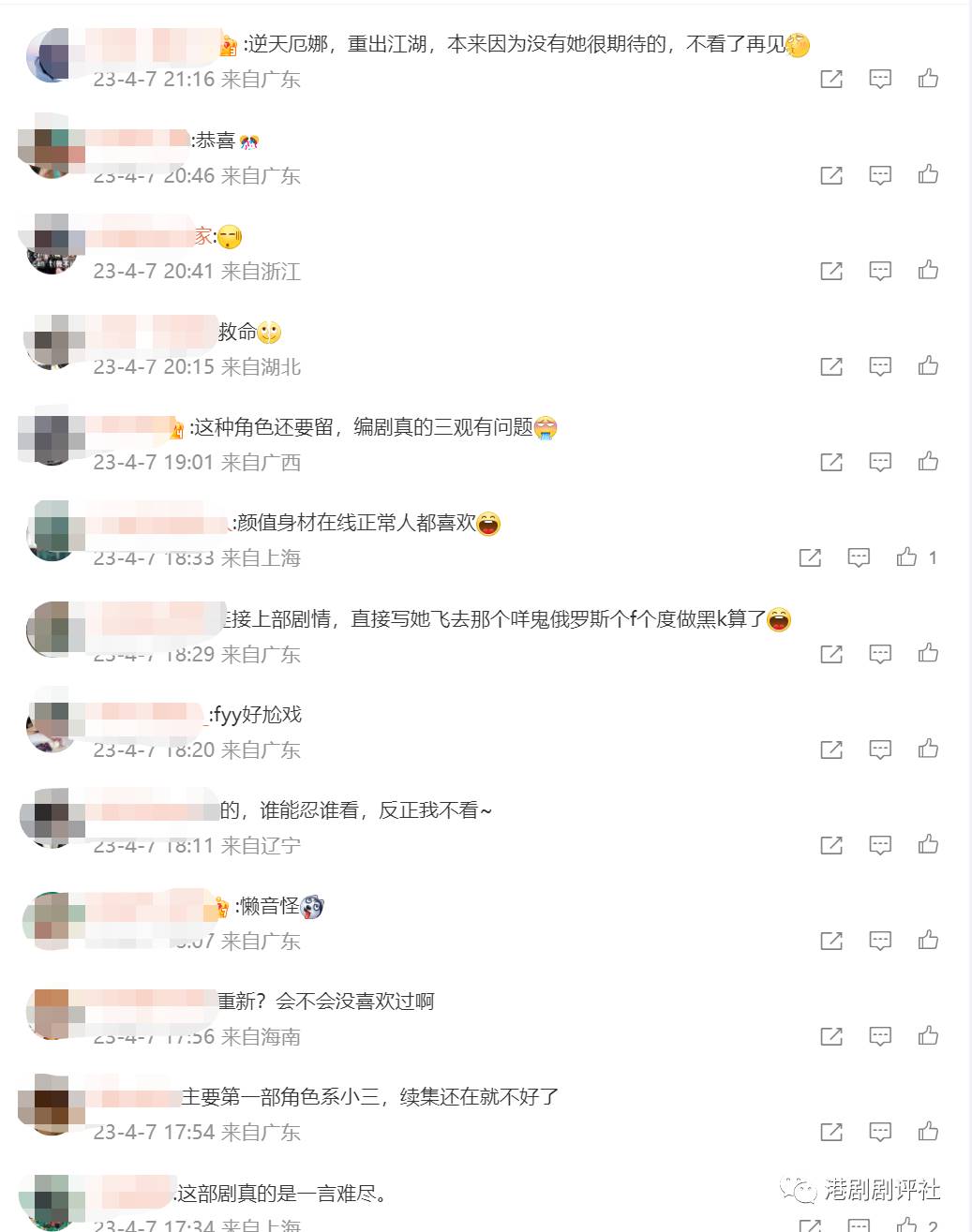Like the comment starting with 逆天厄娜
972x1232 pixels.
(928, 79)
